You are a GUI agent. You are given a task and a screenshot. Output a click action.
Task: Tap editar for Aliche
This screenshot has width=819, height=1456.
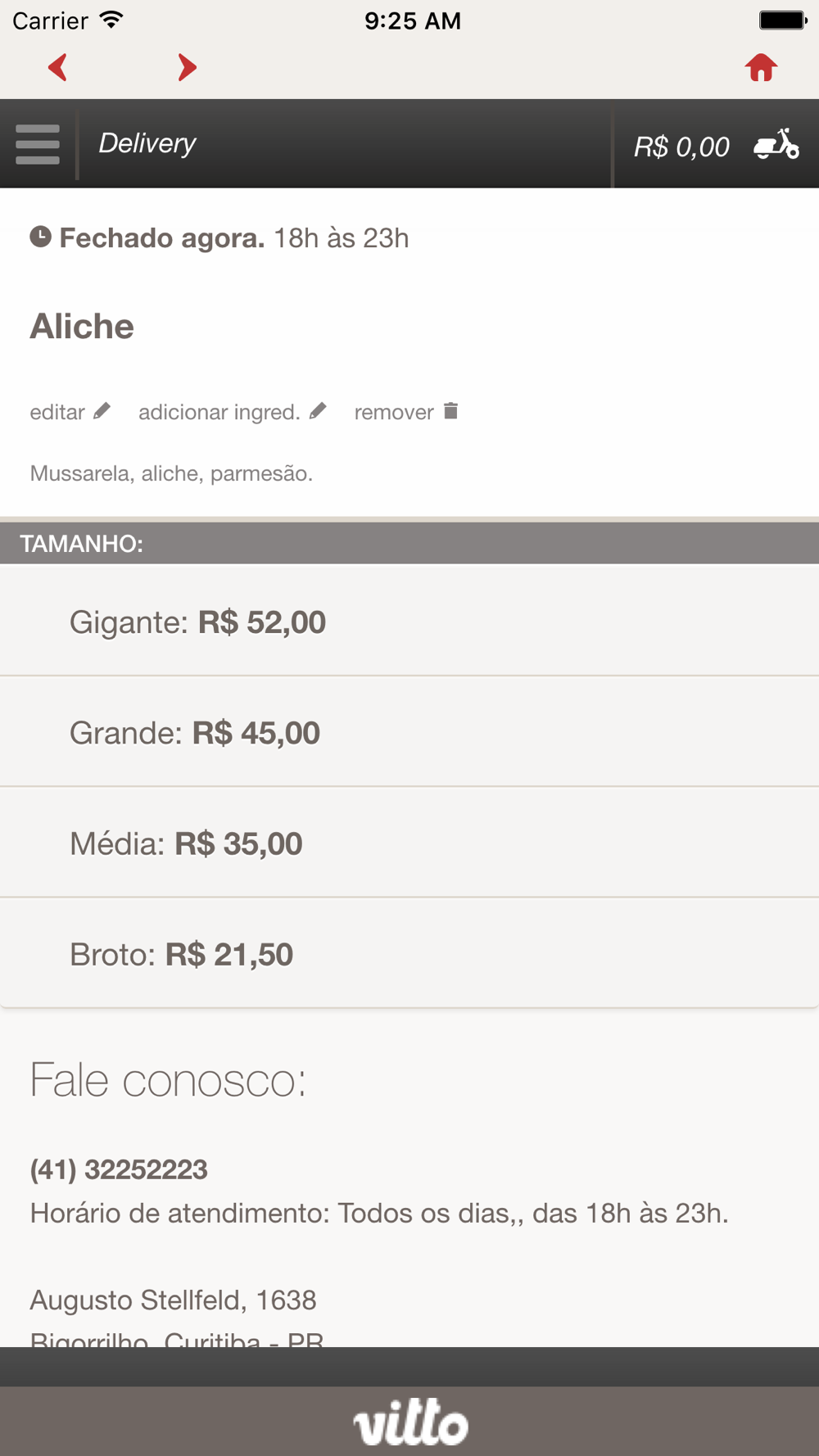(70, 412)
